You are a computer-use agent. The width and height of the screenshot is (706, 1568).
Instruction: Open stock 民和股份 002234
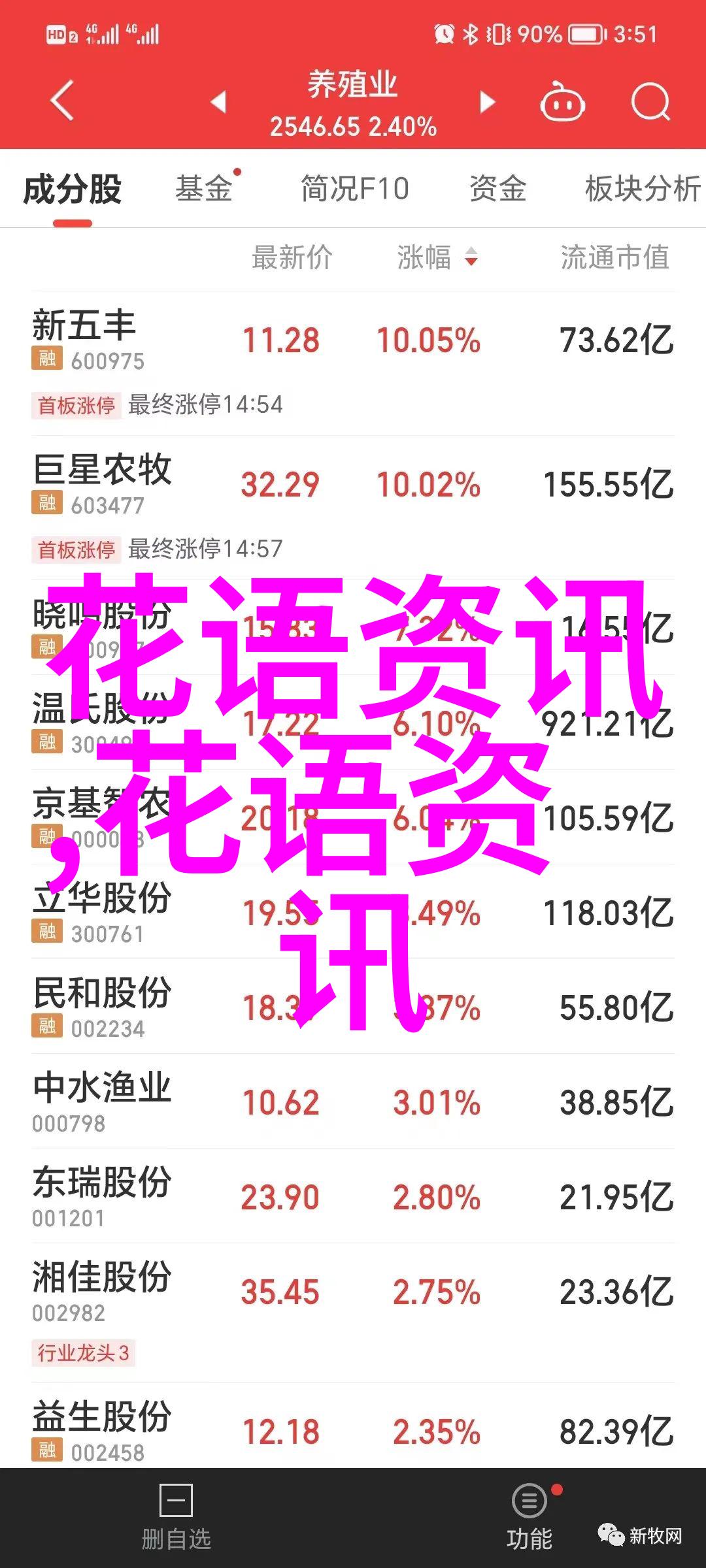point(353,1007)
